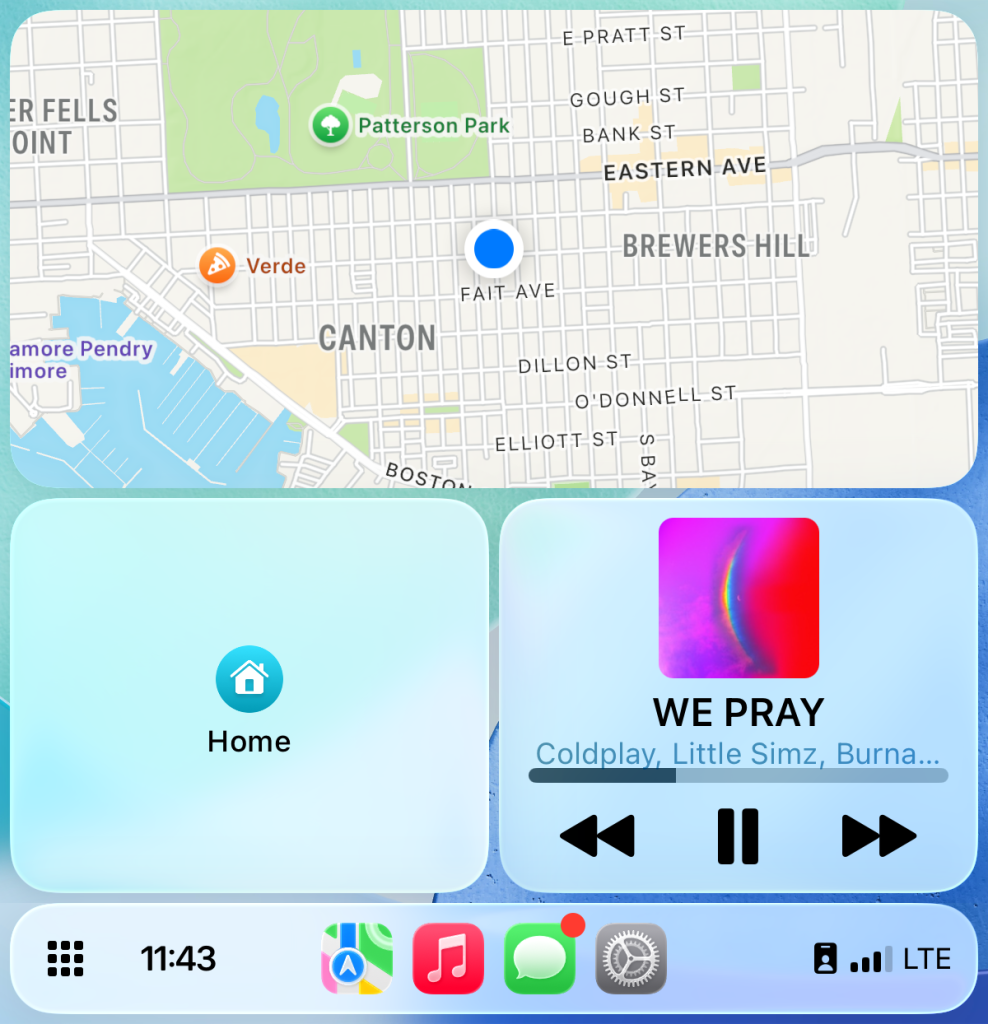Pause the song WE PRAY
988x1024 pixels.
738,836
